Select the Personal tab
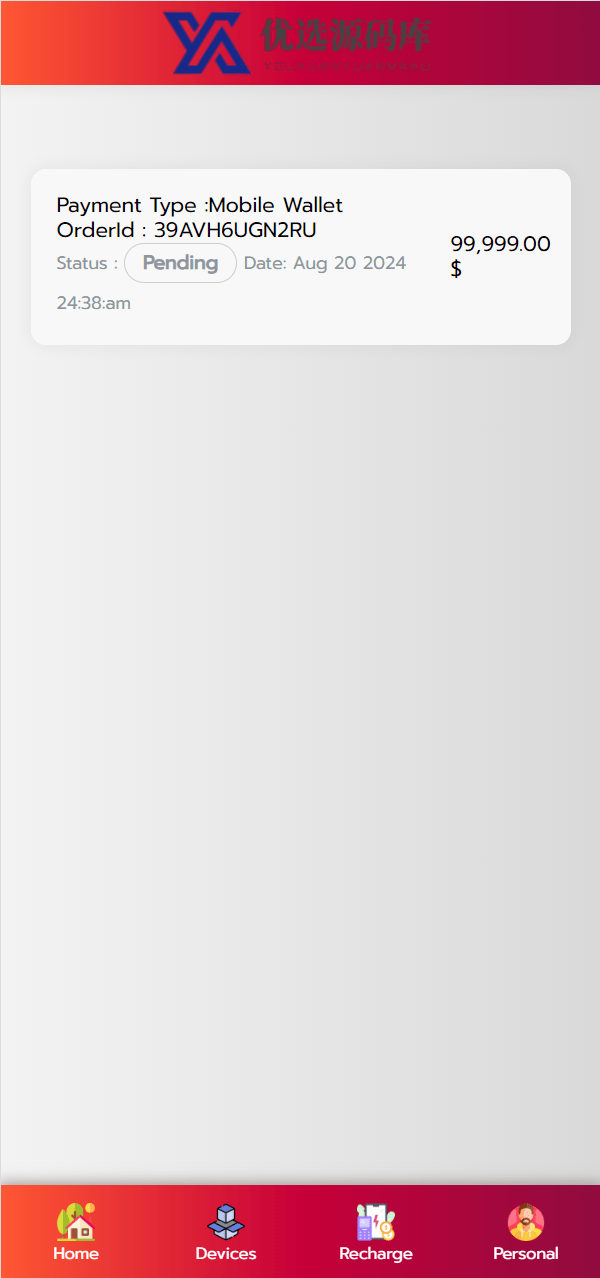600x1278 pixels. coord(526,1232)
